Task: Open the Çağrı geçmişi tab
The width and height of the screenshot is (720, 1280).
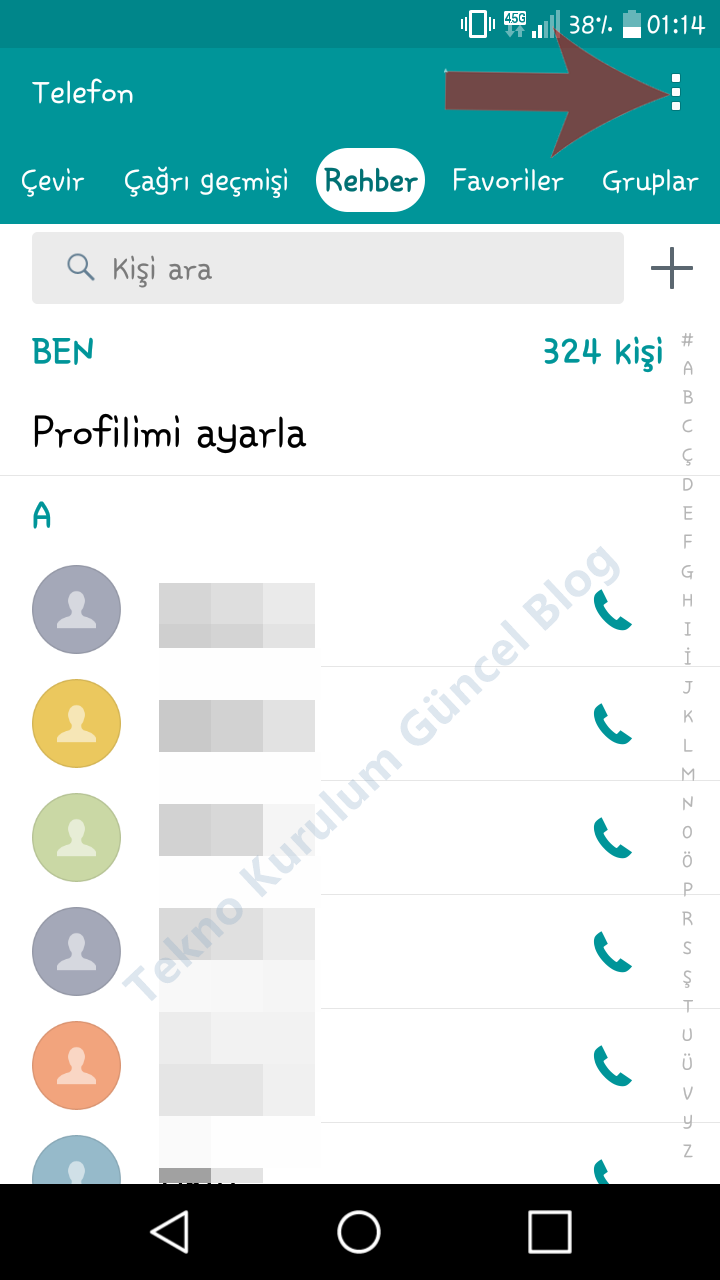Action: pyautogui.click(x=206, y=181)
